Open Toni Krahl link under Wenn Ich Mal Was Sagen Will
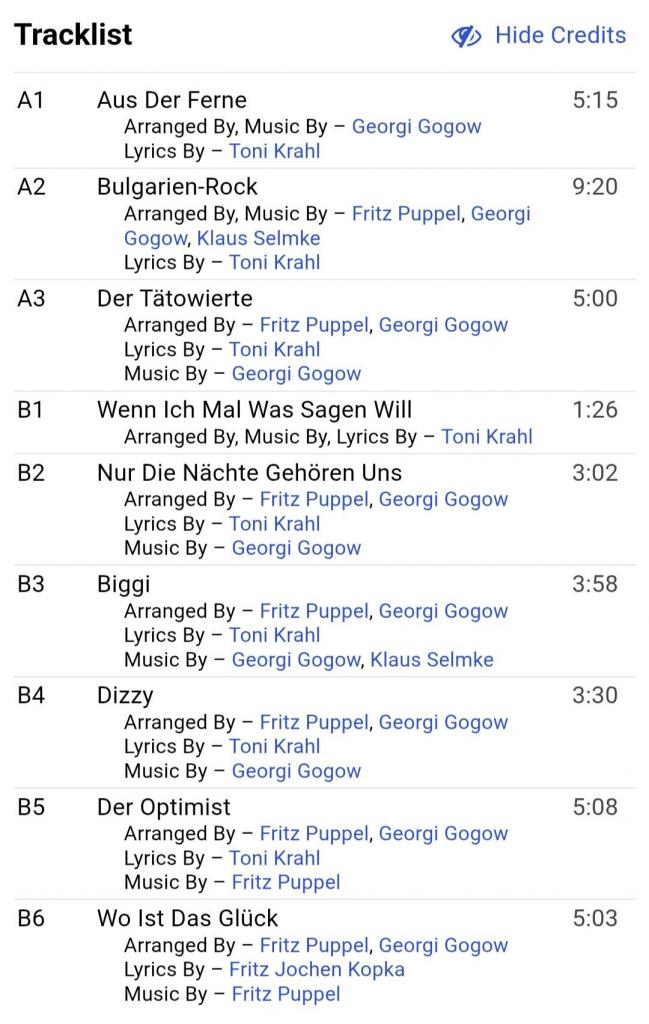This screenshot has height=1024, width=649. coord(486,437)
